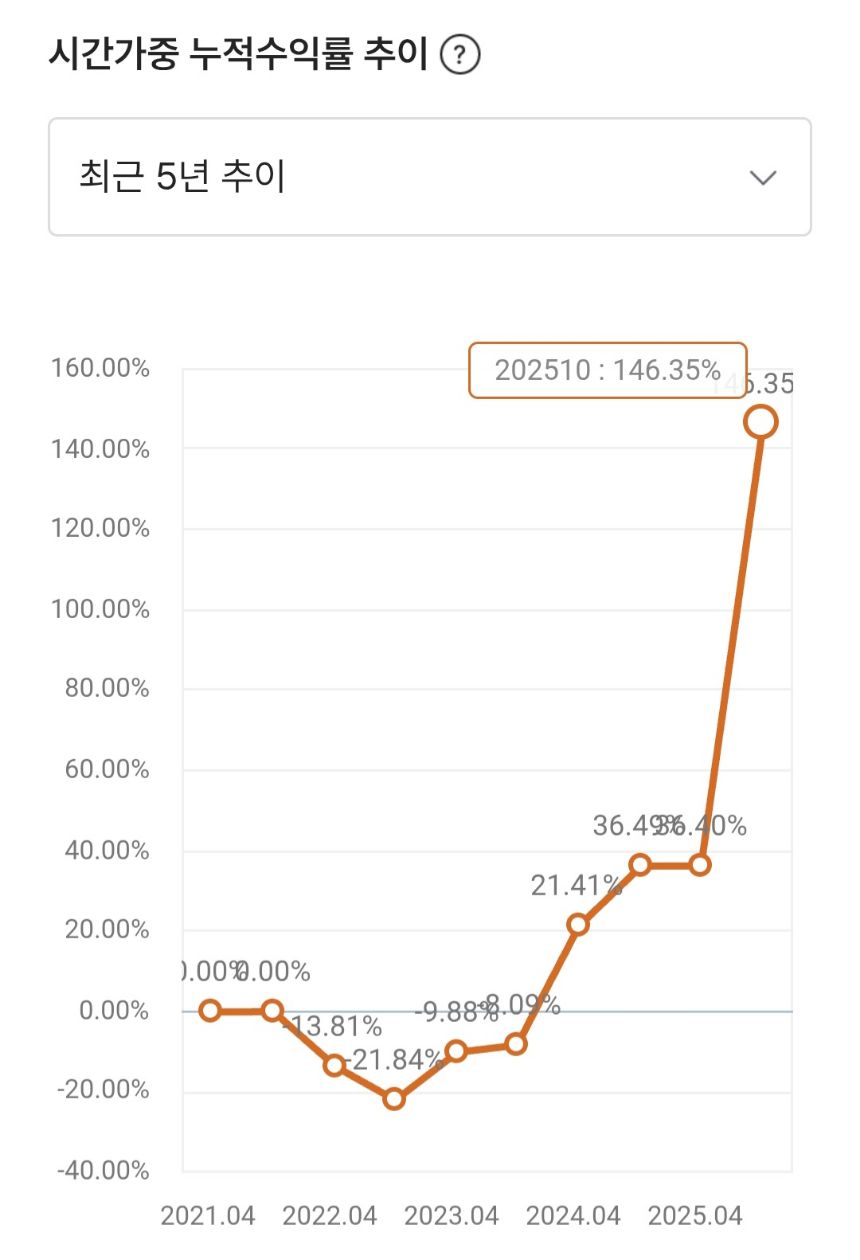Click the 160.00% y-axis label
The height and width of the screenshot is (1260, 860).
98,369
